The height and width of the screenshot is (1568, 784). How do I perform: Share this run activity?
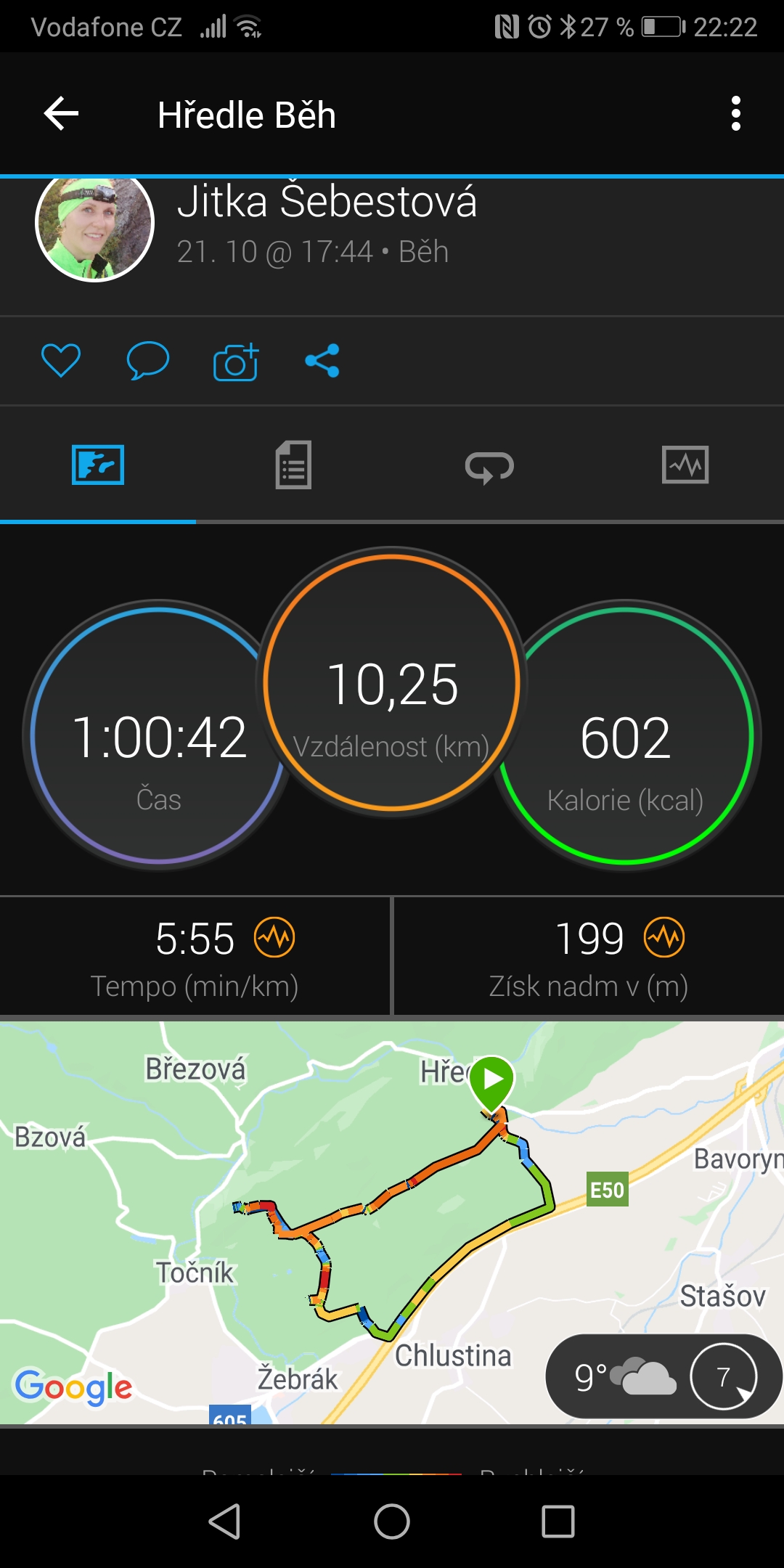tap(322, 361)
